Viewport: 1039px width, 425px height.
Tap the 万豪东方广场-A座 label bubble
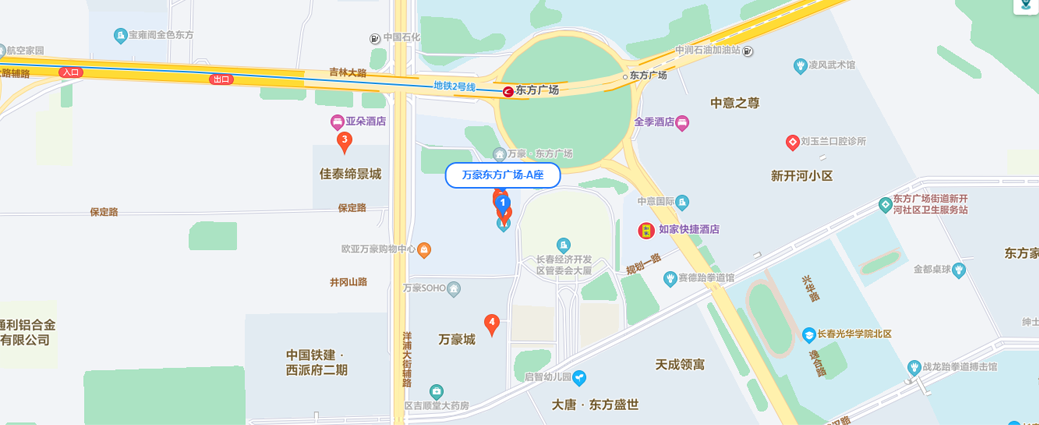(502, 175)
